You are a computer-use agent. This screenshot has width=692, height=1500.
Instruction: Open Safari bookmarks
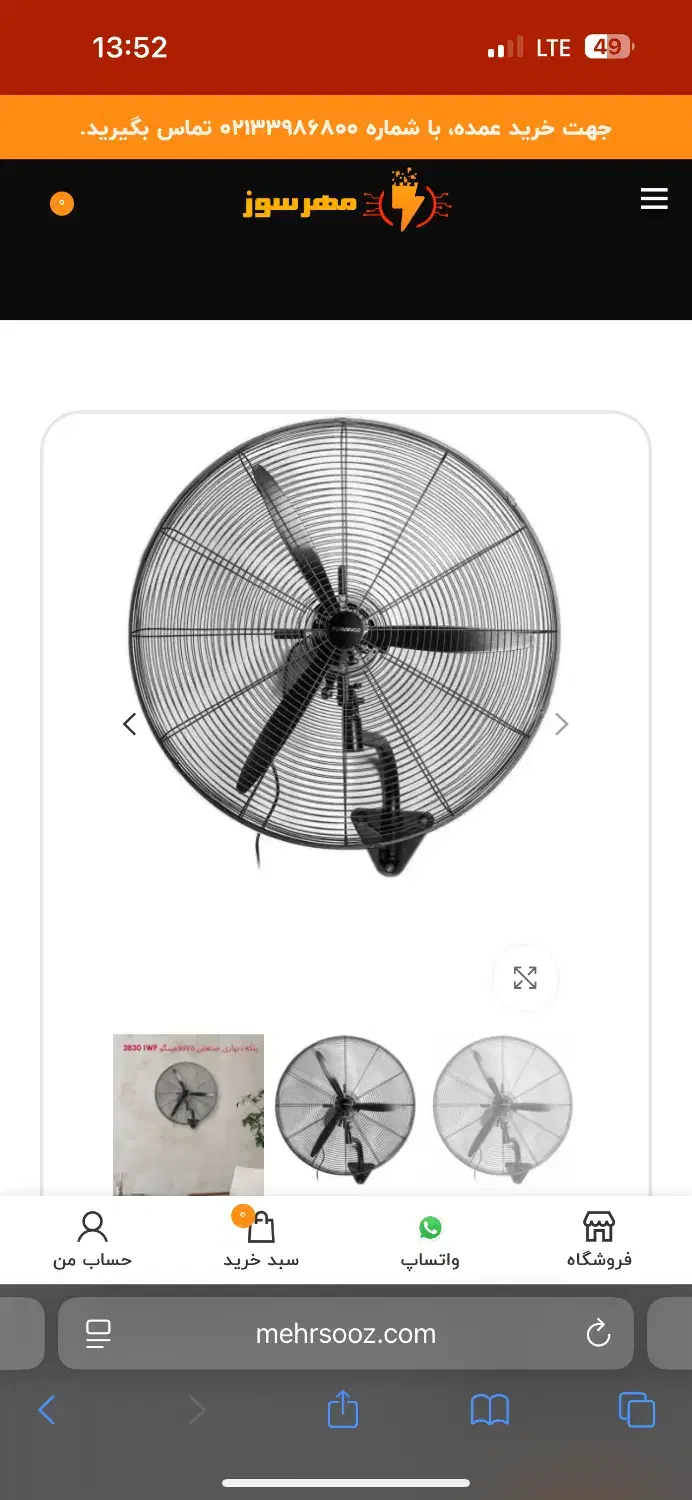[x=490, y=1410]
